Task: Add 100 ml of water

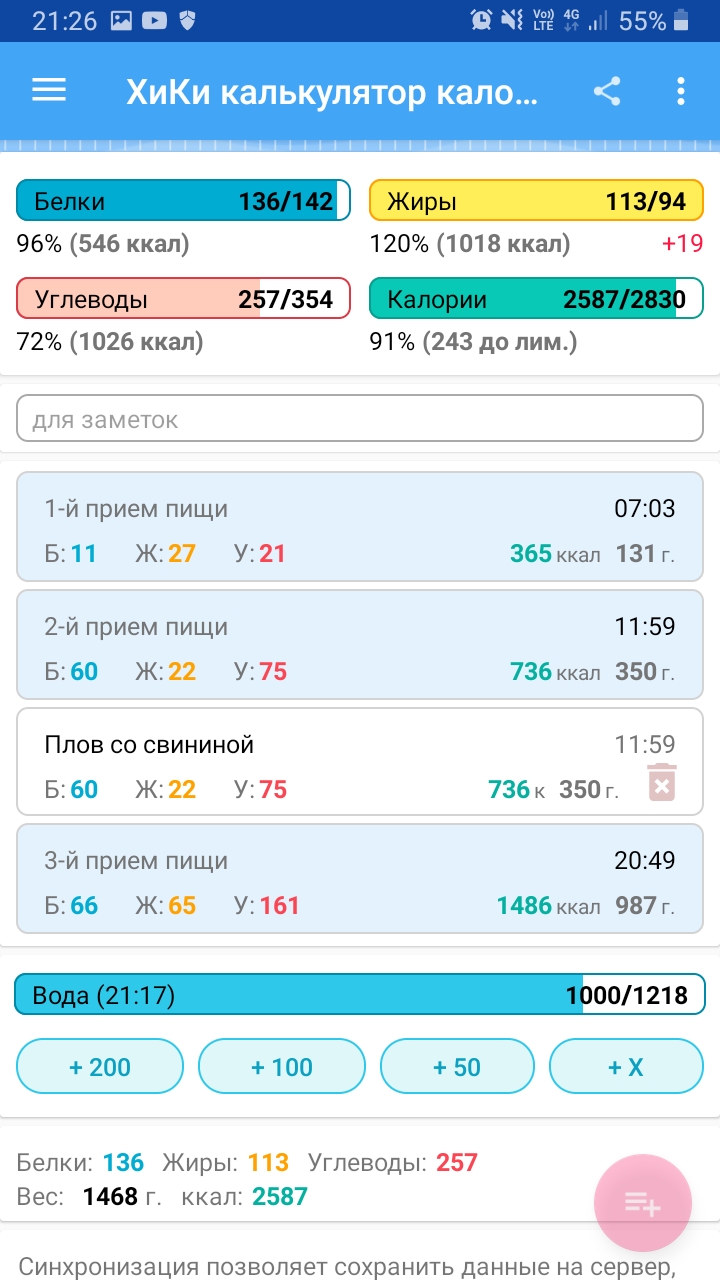Action: pyautogui.click(x=282, y=1066)
